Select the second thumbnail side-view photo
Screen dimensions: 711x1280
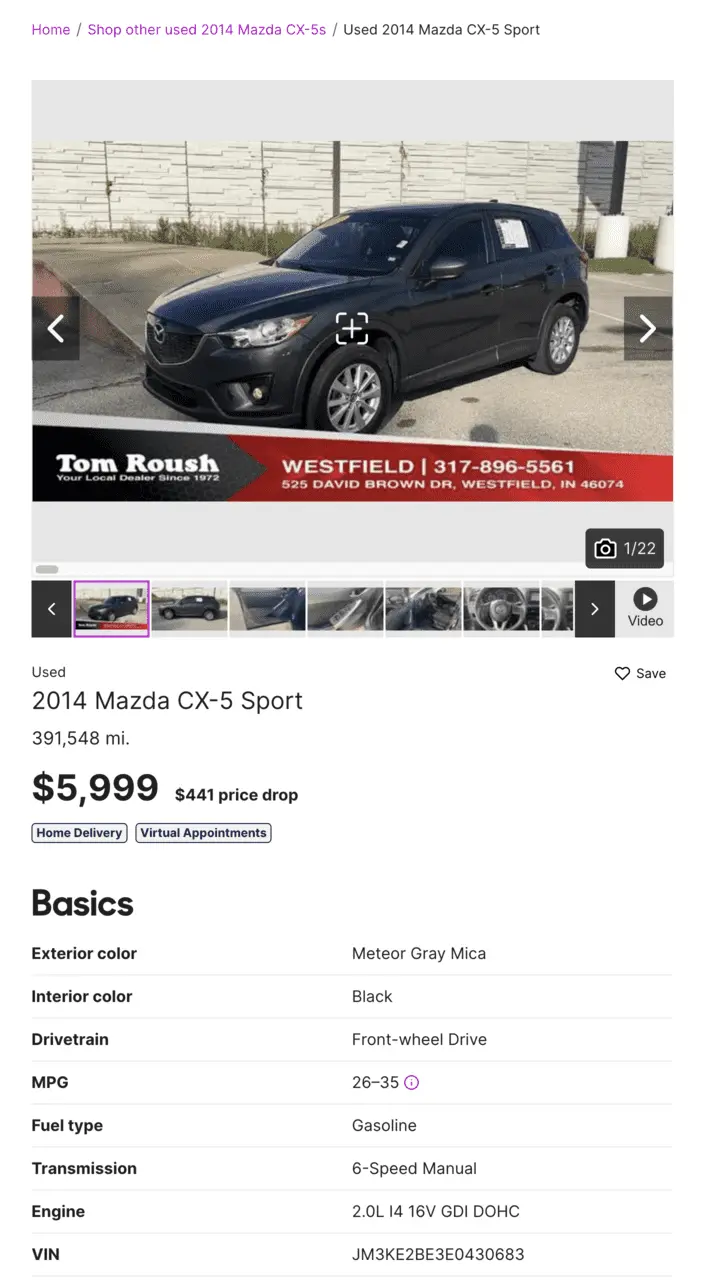190,609
